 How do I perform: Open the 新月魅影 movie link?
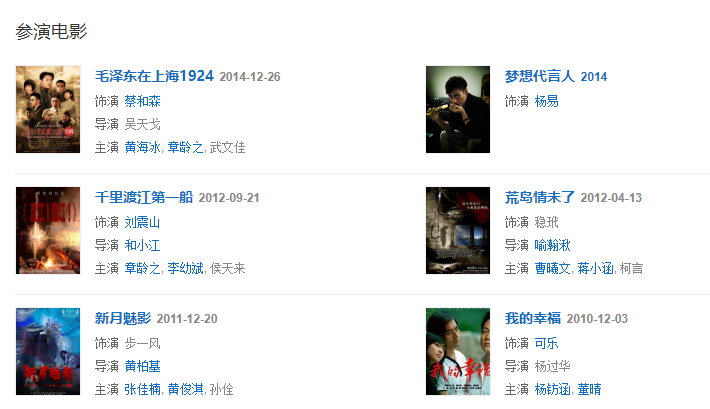click(x=122, y=318)
